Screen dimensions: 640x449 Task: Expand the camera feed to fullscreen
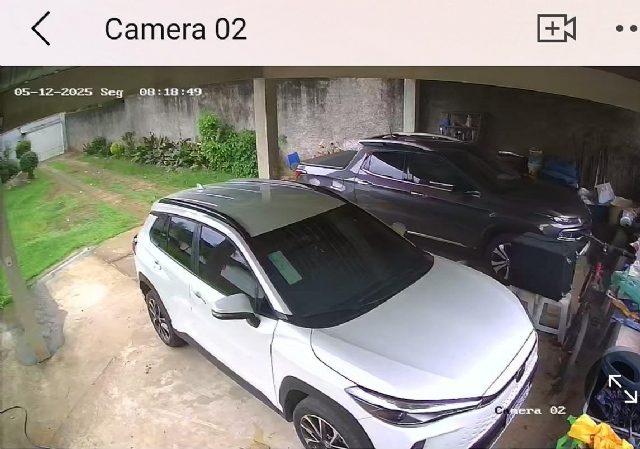(622, 388)
